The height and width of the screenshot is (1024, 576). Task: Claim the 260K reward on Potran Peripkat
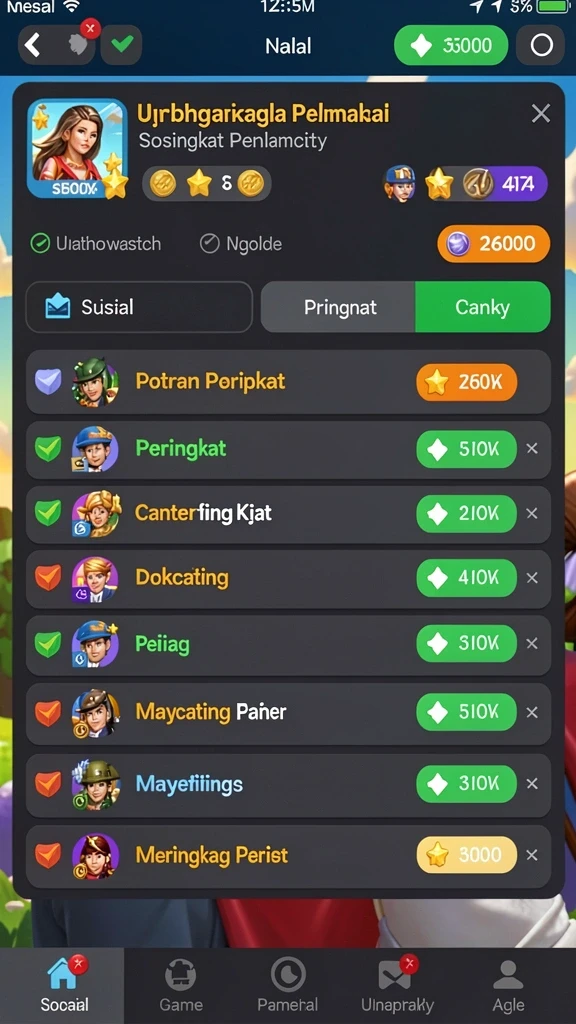pyautogui.click(x=466, y=382)
